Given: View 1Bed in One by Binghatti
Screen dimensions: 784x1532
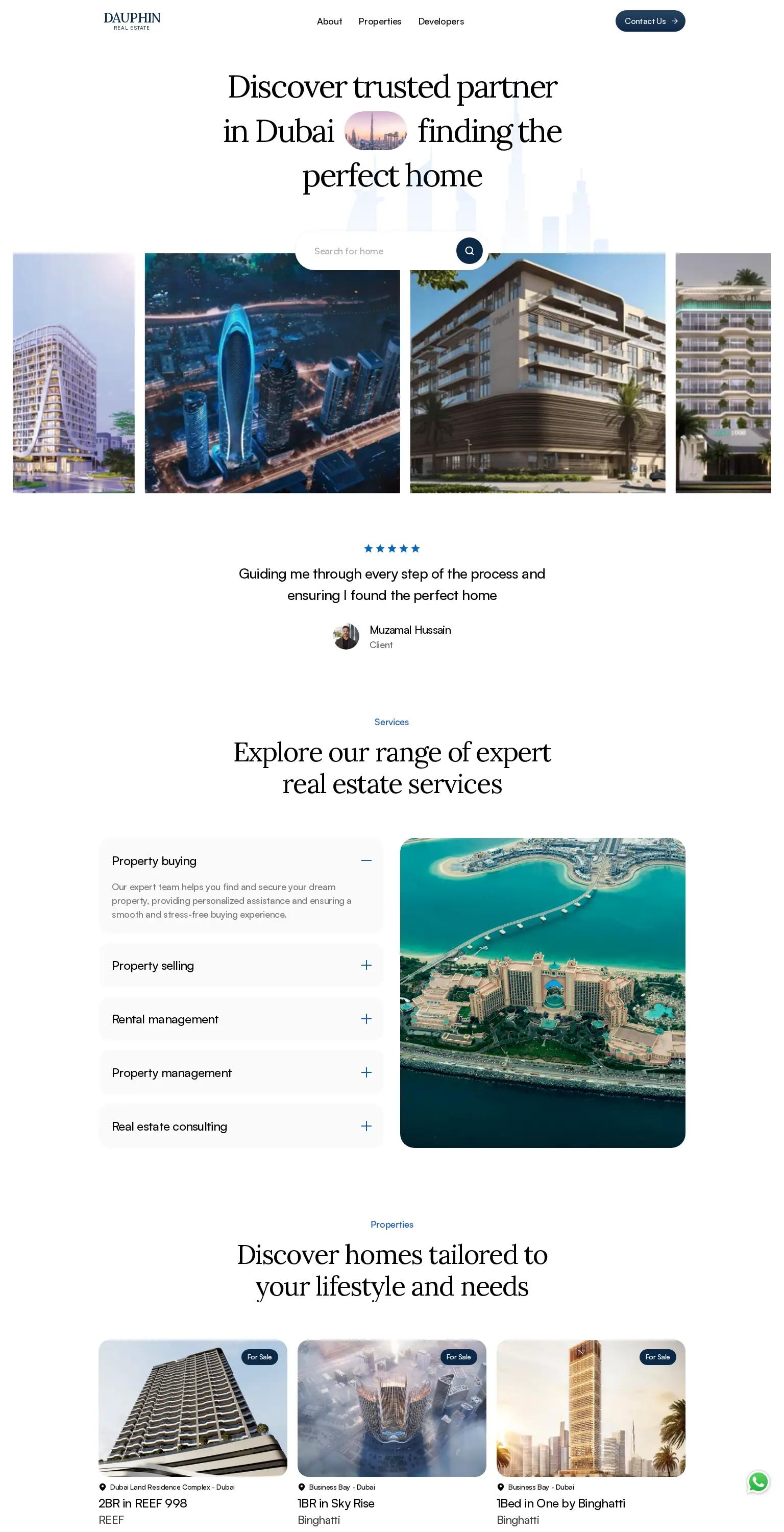Looking at the screenshot, I should point(560,1503).
